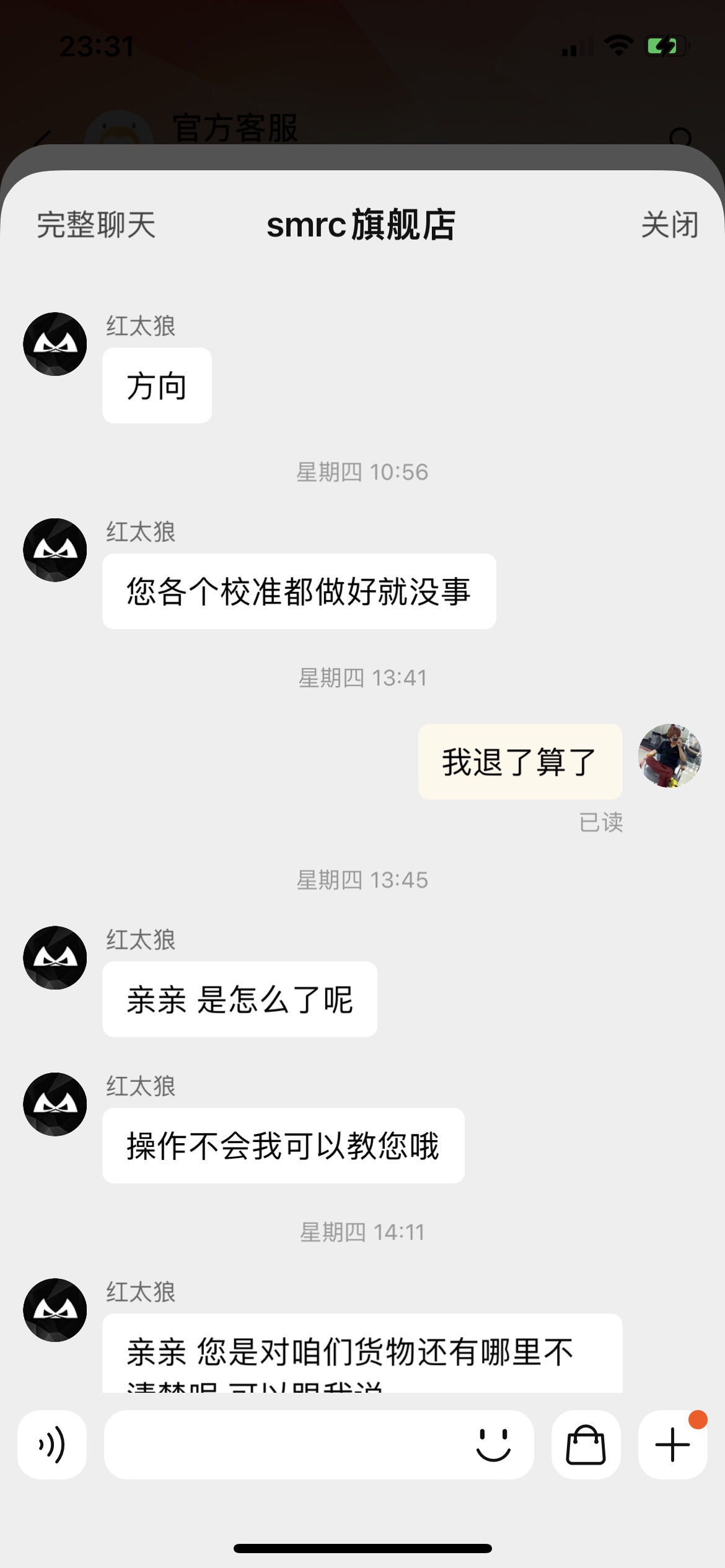Open the plus attachments menu

coord(672,1445)
